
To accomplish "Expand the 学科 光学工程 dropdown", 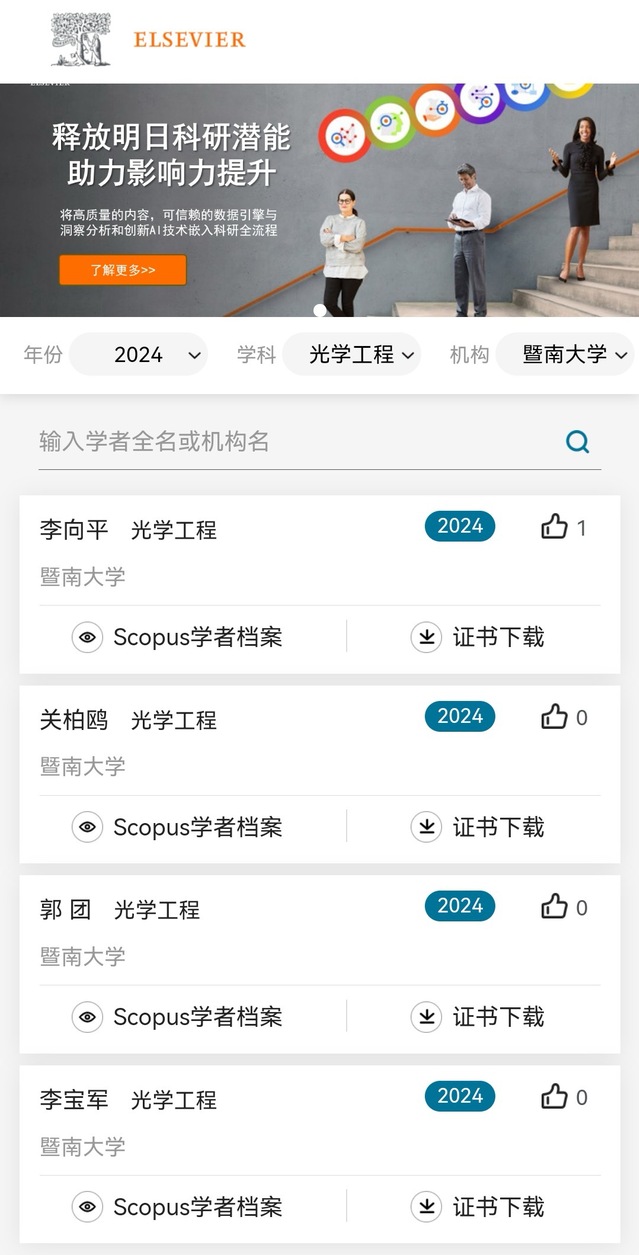I will click(351, 354).
